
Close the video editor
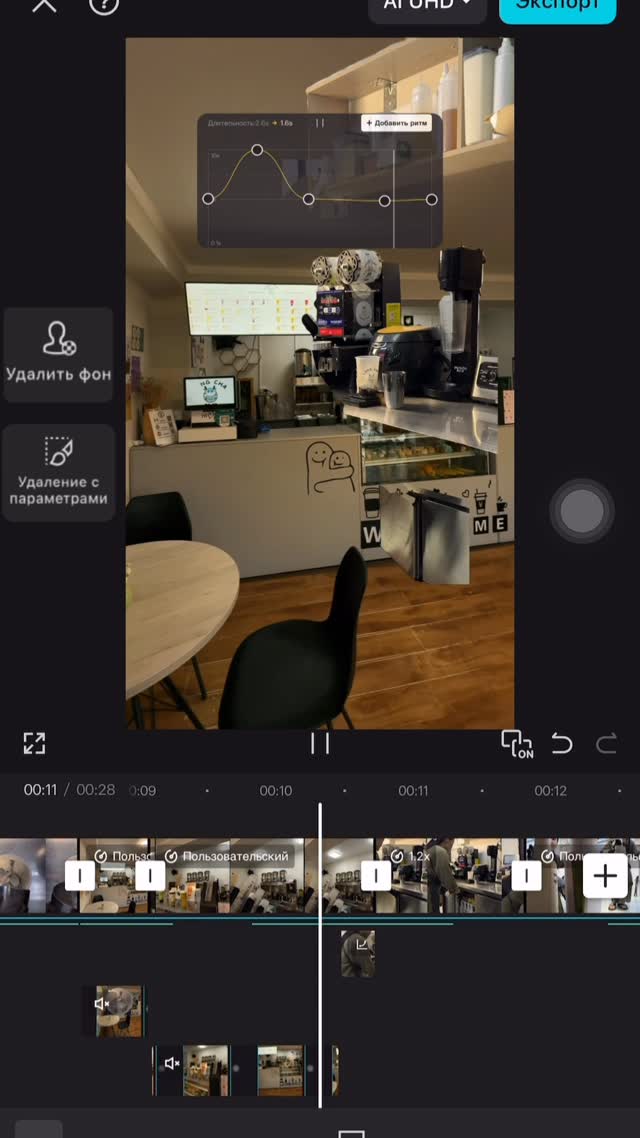44,5
